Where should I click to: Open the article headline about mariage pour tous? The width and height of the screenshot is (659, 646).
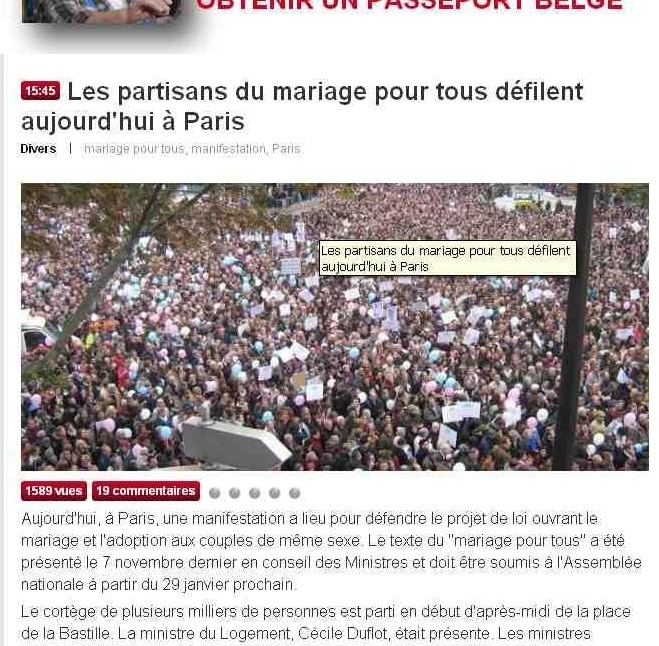point(300,106)
